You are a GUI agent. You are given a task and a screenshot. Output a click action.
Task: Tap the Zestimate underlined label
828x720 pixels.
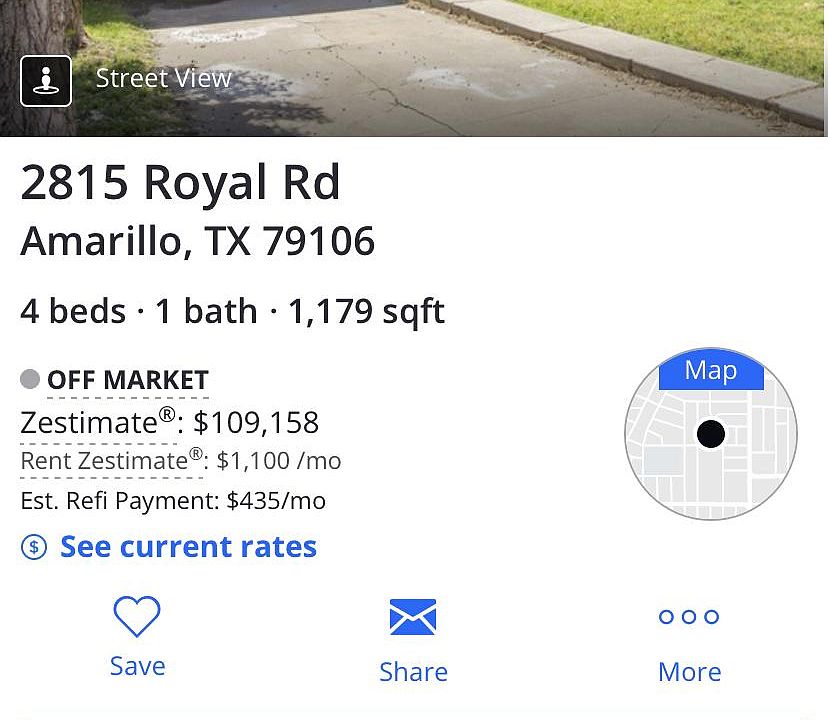(x=98, y=423)
